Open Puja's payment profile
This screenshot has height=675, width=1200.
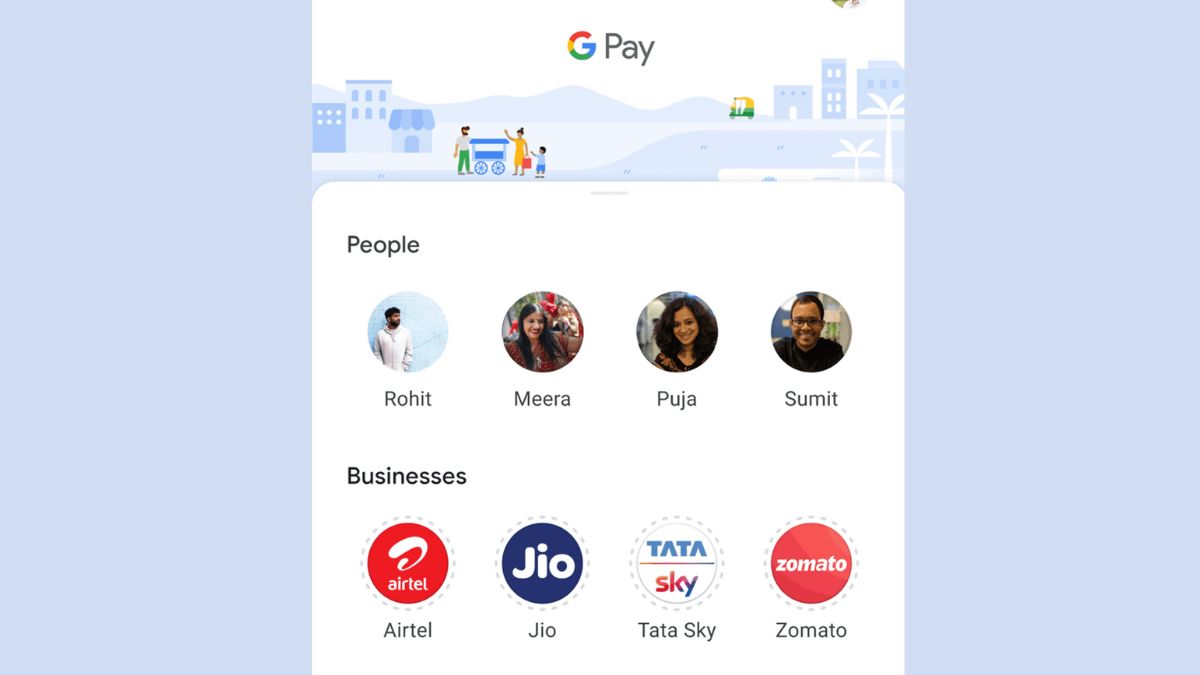(x=677, y=333)
